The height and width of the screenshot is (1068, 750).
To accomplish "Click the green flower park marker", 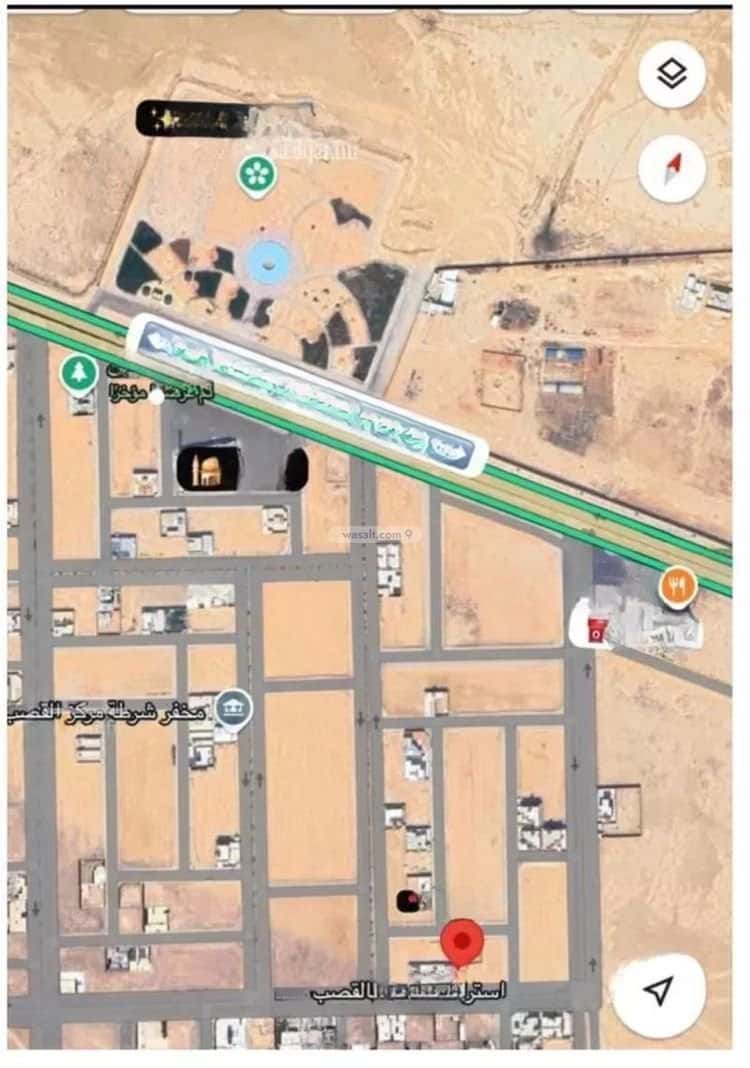I will point(259,174).
